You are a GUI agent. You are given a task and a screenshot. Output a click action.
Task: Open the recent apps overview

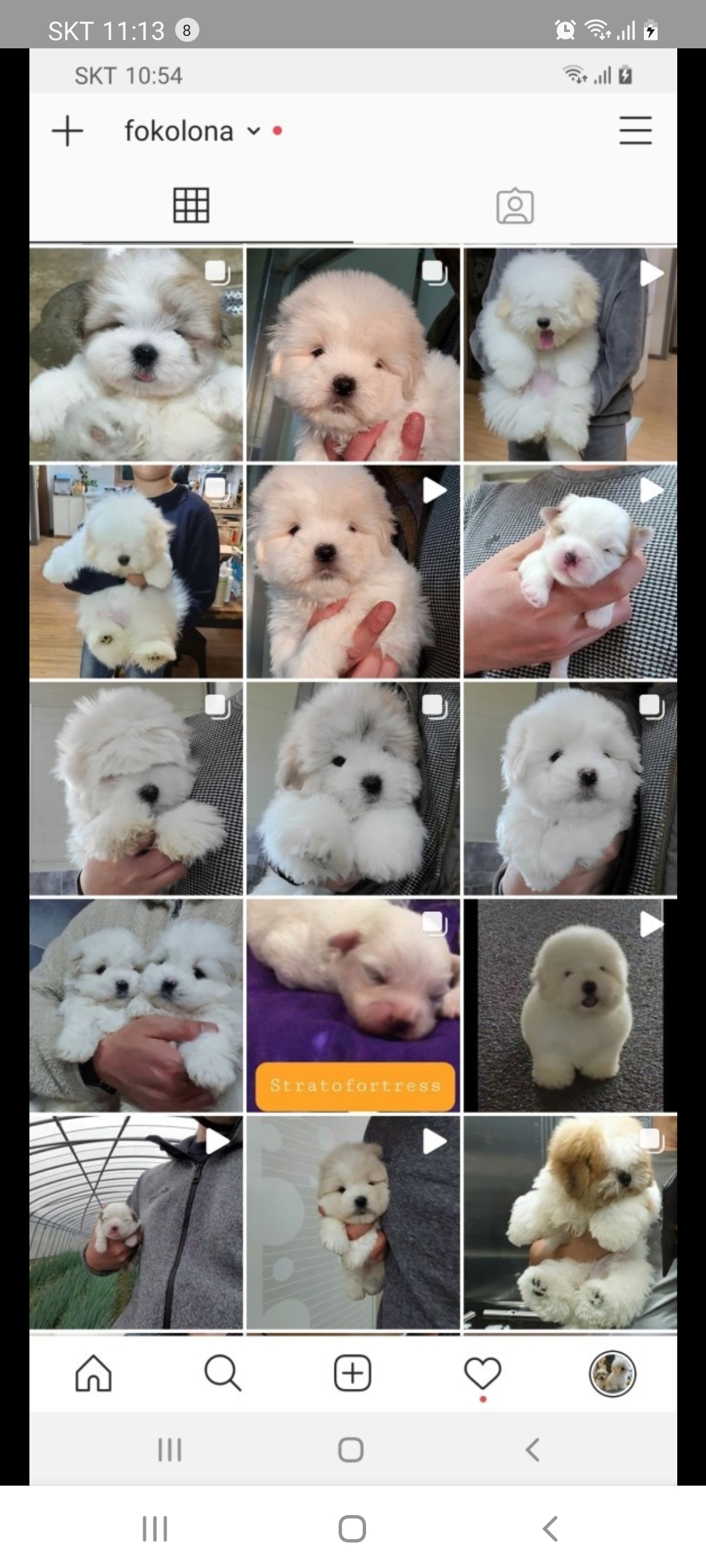(x=155, y=1529)
